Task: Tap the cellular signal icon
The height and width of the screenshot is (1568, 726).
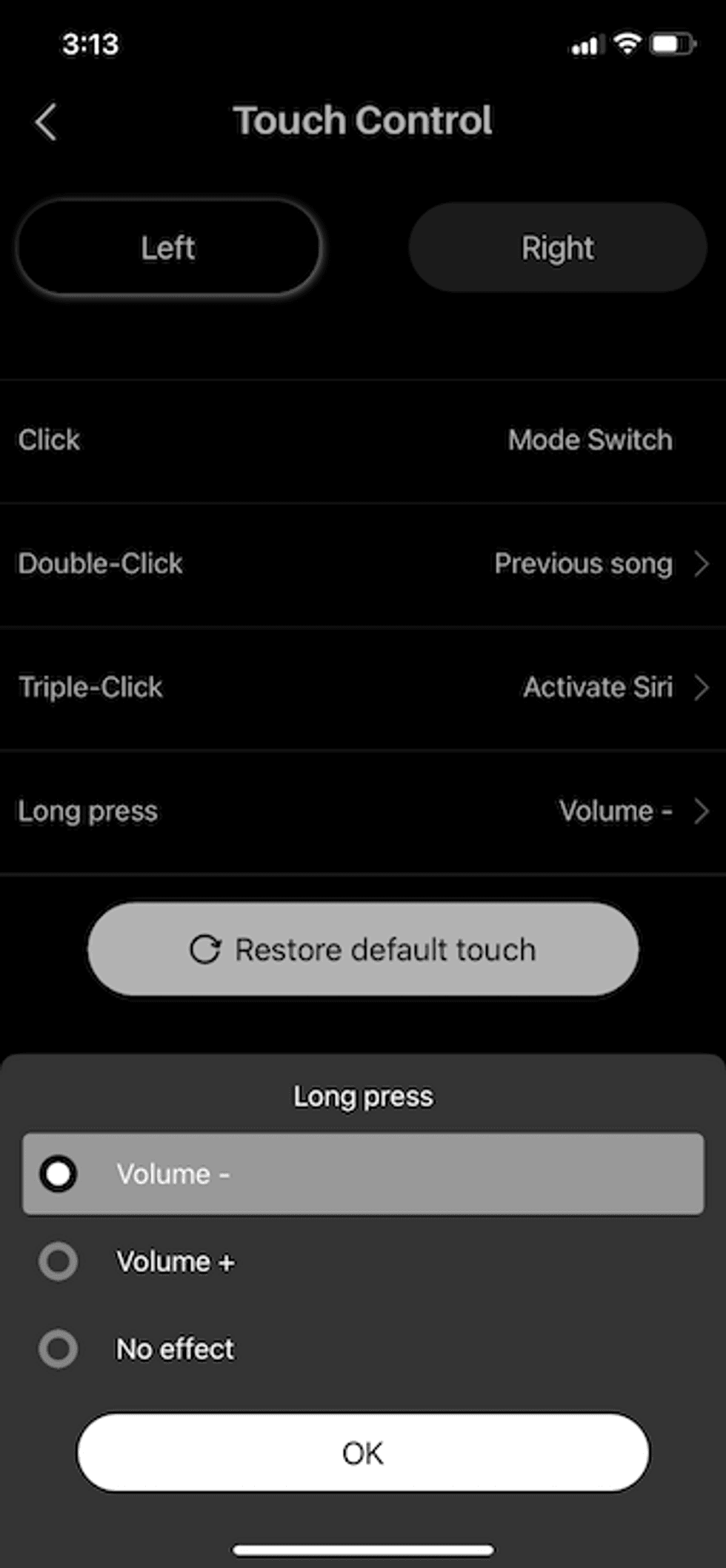Action: click(x=585, y=44)
